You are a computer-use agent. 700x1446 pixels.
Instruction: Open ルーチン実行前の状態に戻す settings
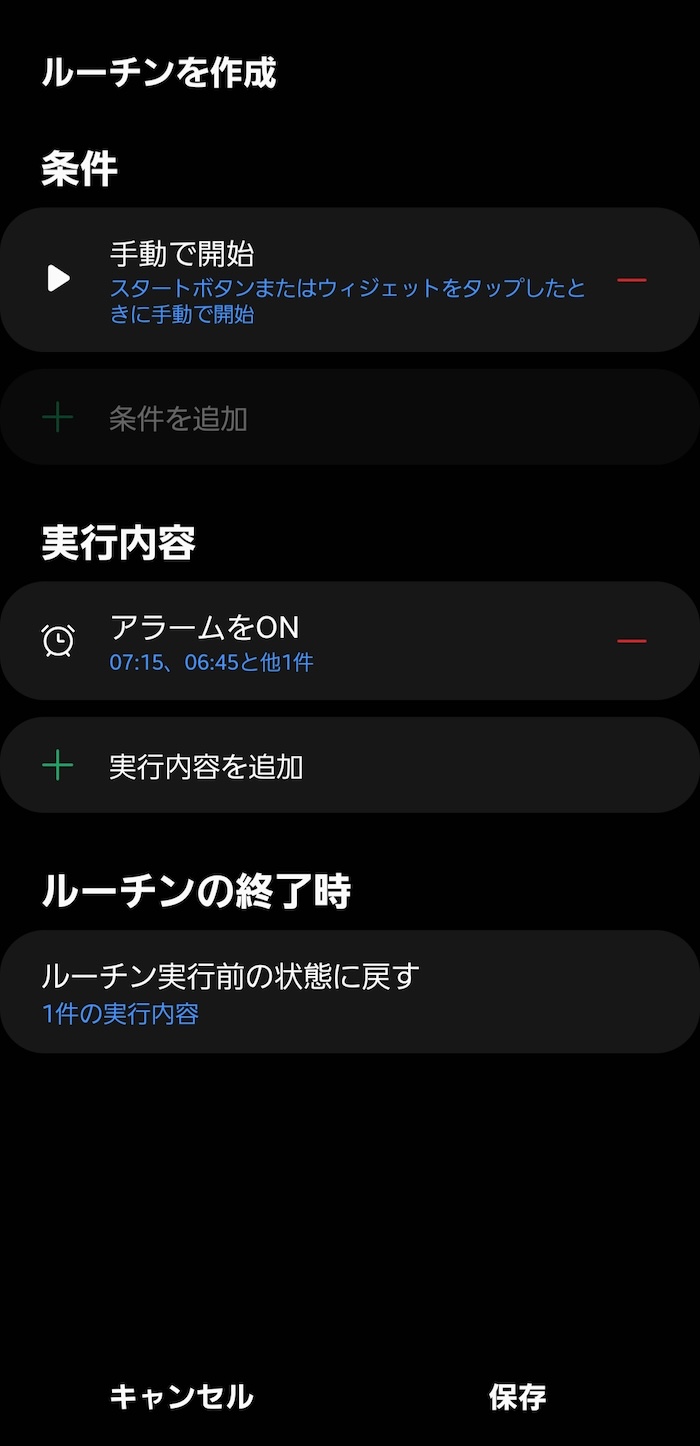click(350, 992)
